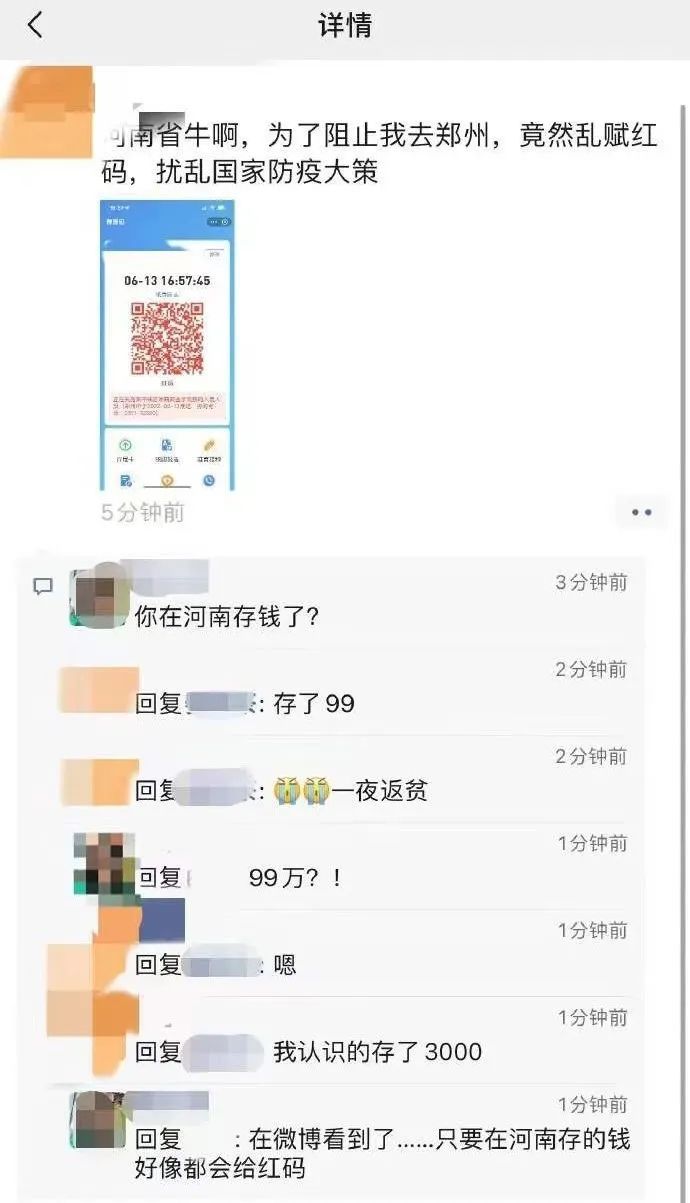Open the two-dot like/comment menu

coord(641,512)
